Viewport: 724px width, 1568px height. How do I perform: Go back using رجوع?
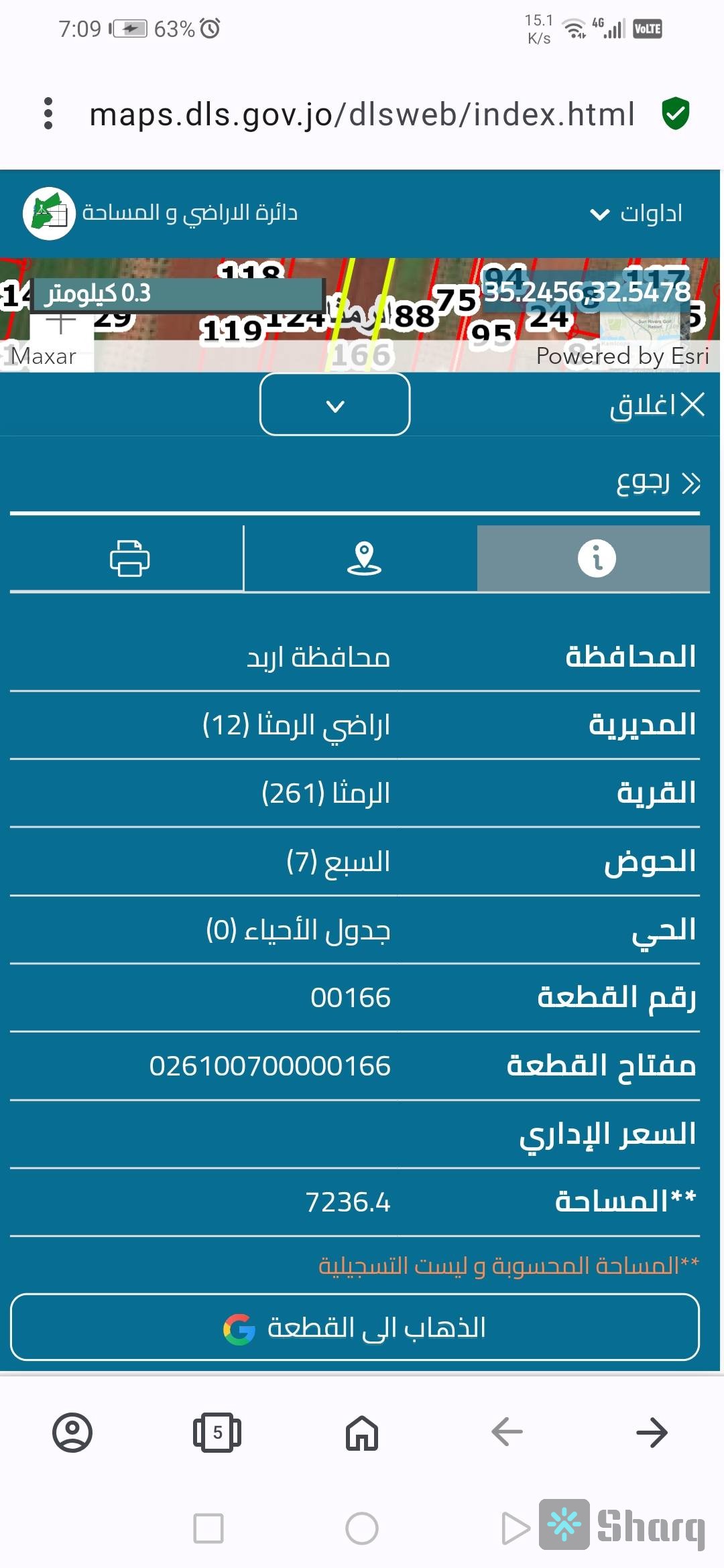coord(658,482)
